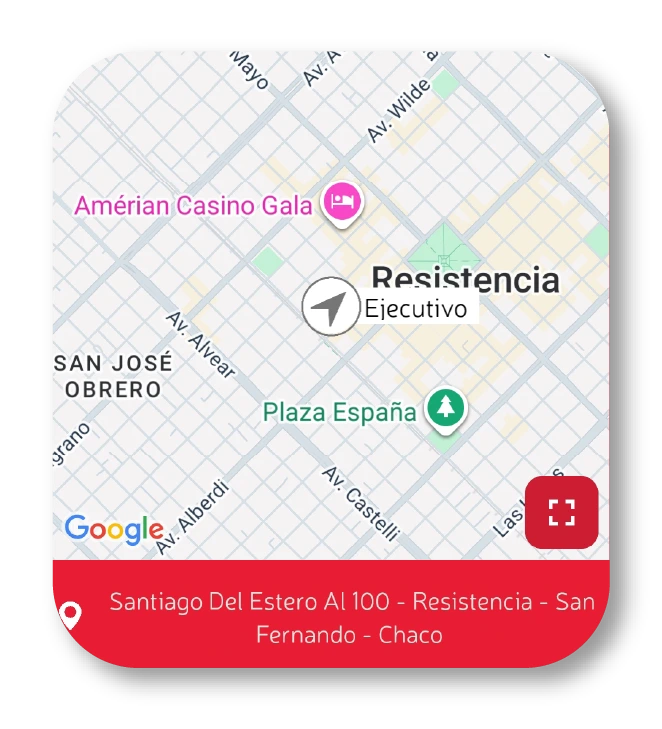This screenshot has width=662, height=729.
Task: Tap the Ejecutivo navigation arrow marker
Action: point(330,307)
